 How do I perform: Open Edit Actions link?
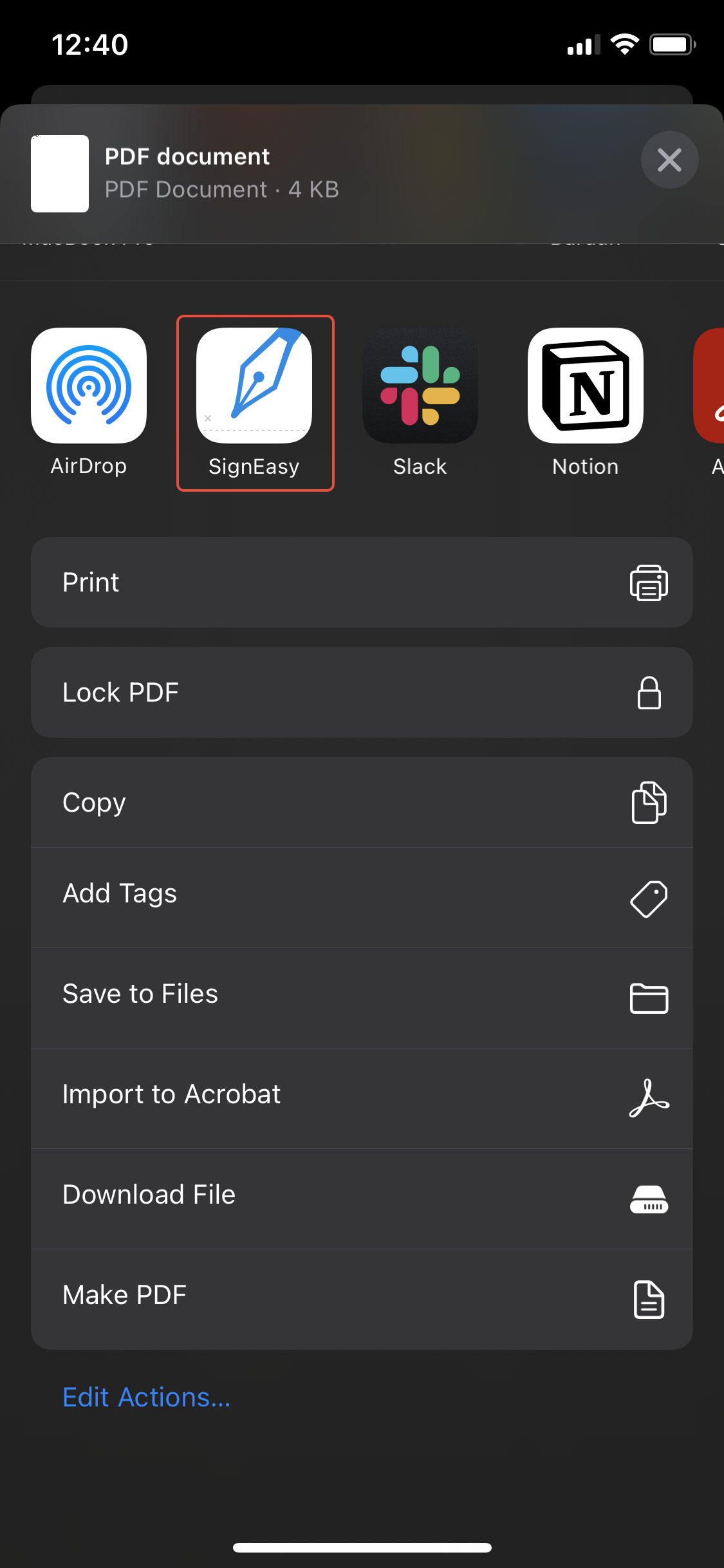coord(147,1397)
